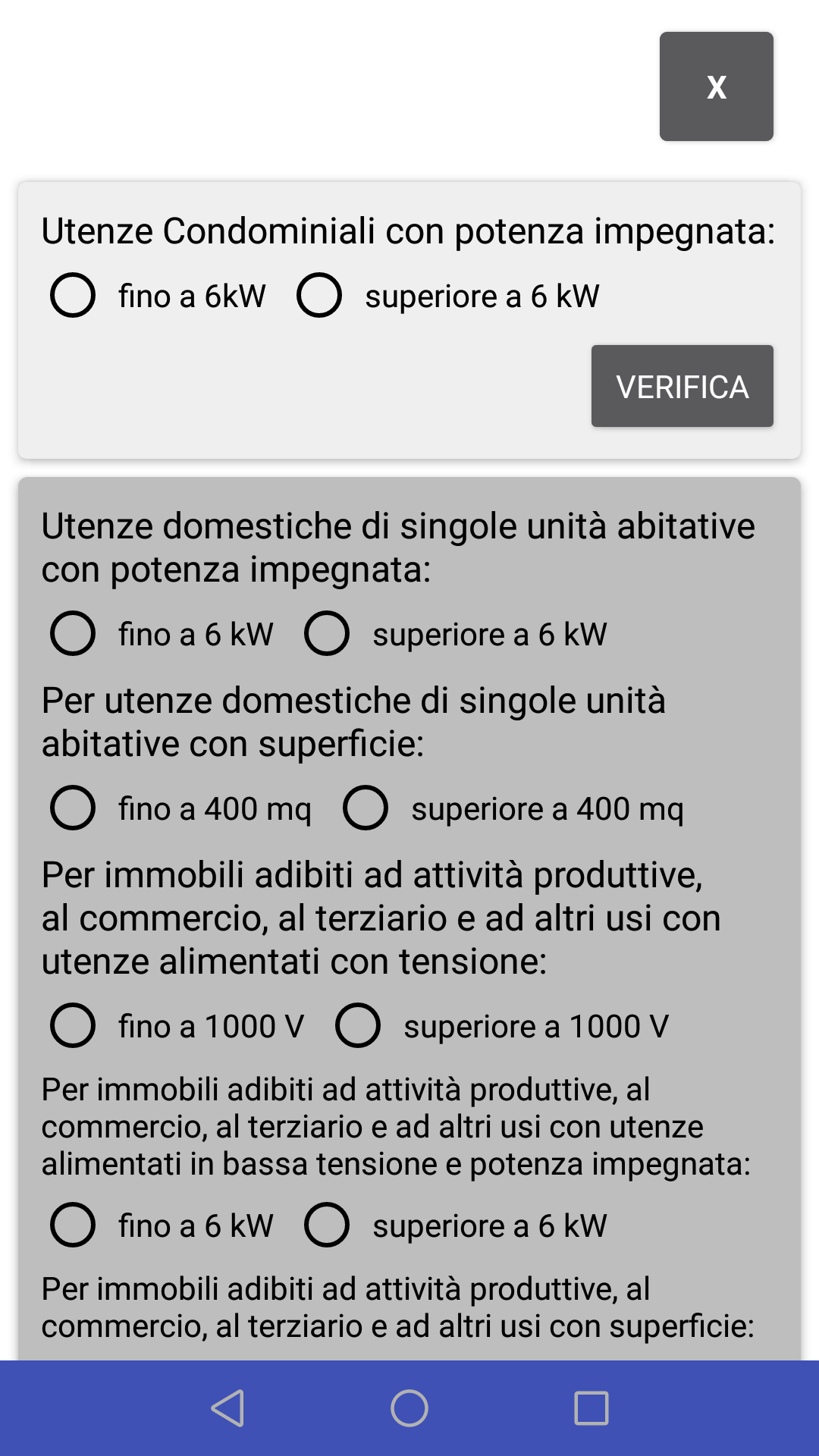Screen dimensions: 819x1456
Task: Go back with the system back button
Action: [227, 1408]
